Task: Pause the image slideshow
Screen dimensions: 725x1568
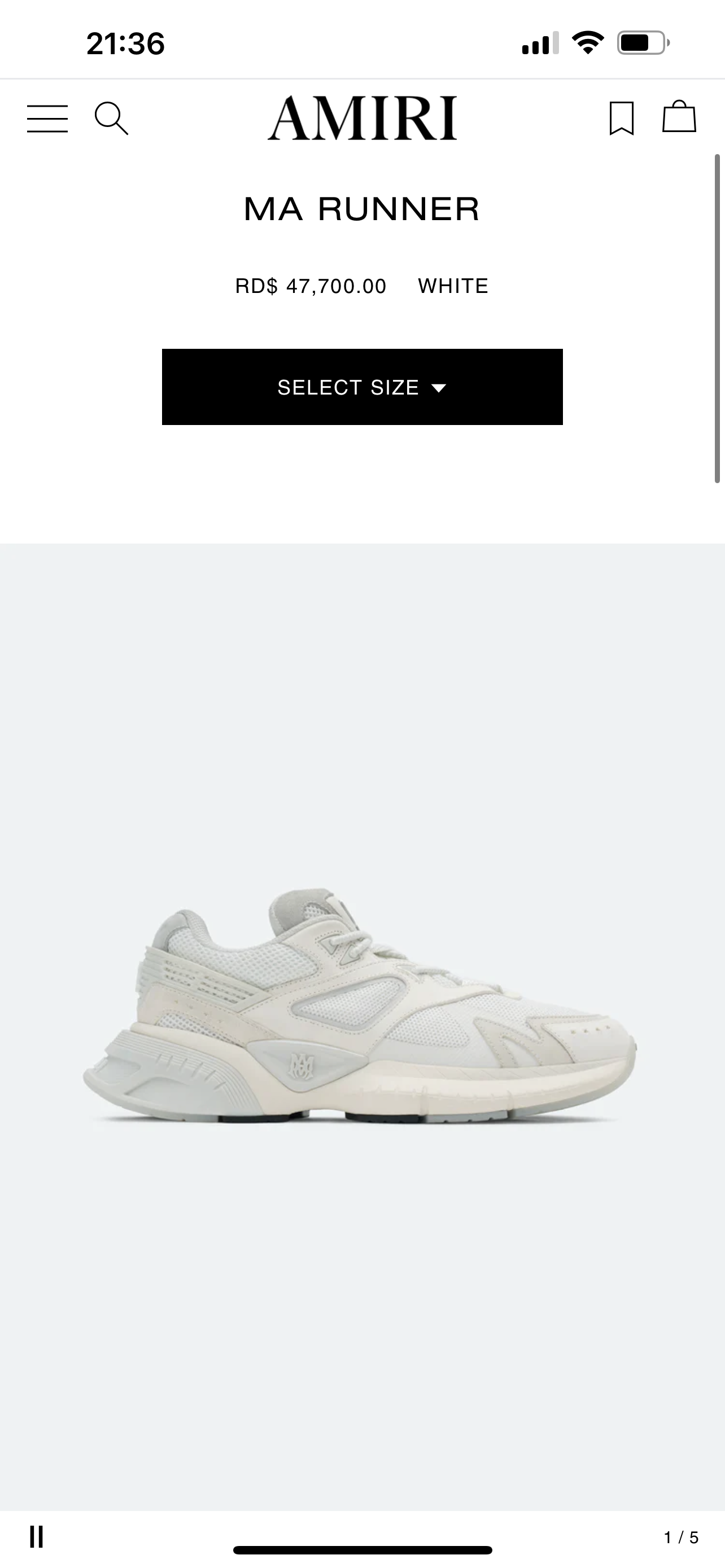Action: pyautogui.click(x=37, y=1536)
